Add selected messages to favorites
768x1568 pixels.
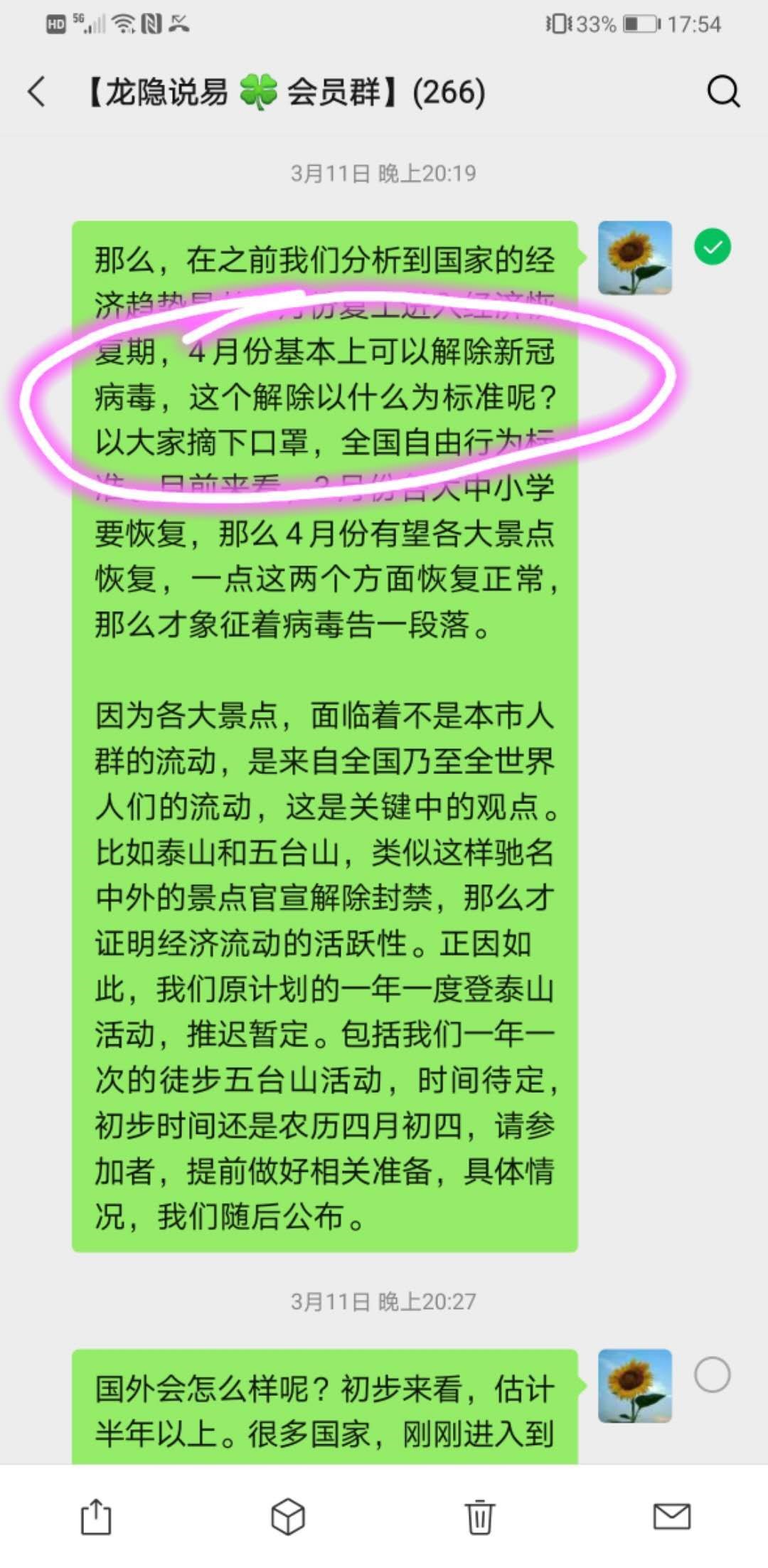288,1517
